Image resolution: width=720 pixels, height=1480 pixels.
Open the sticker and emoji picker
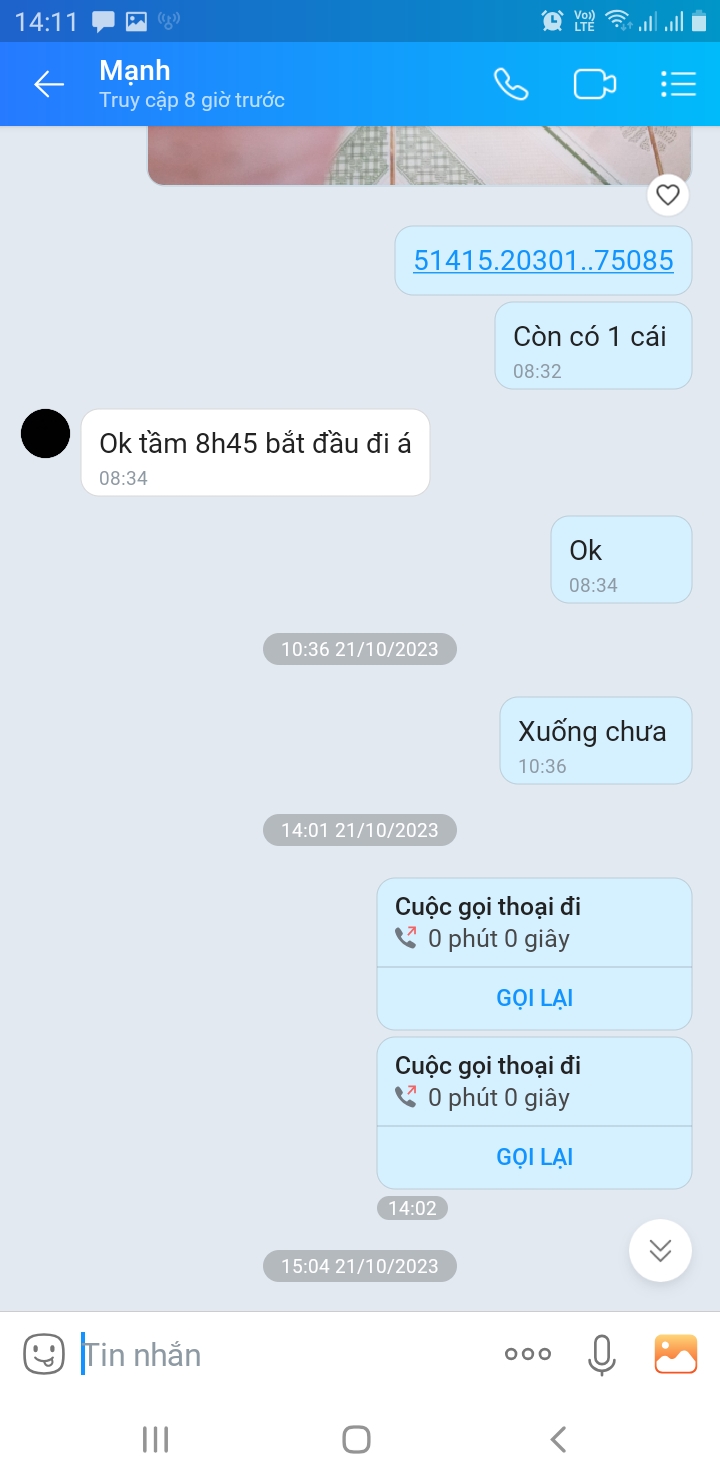click(44, 1354)
